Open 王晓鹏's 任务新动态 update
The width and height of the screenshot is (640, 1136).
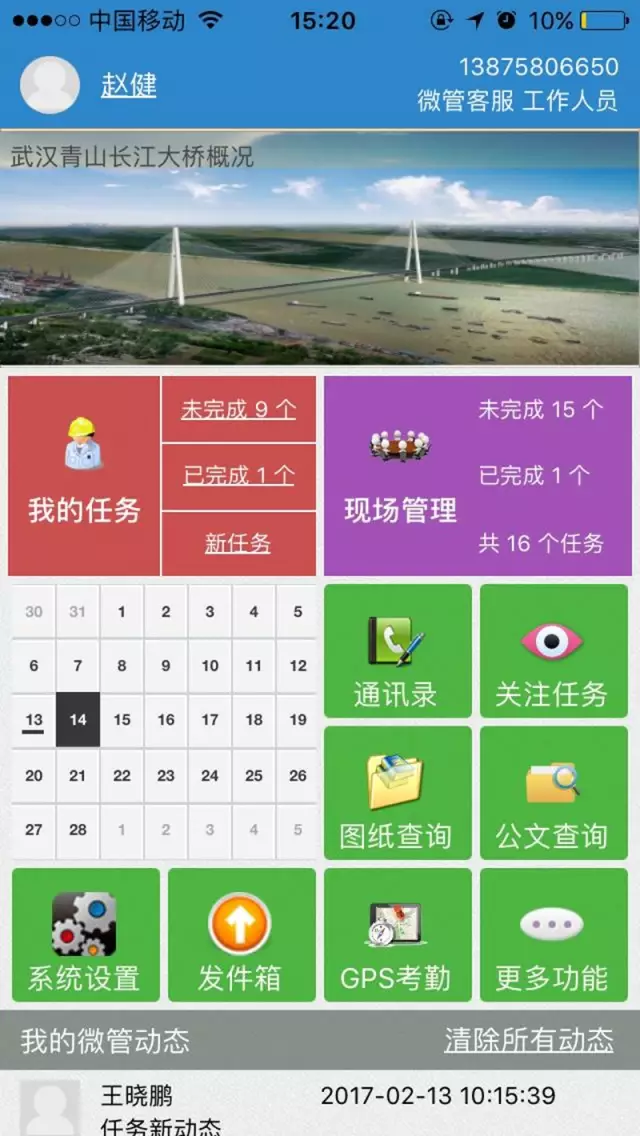click(x=320, y=1108)
